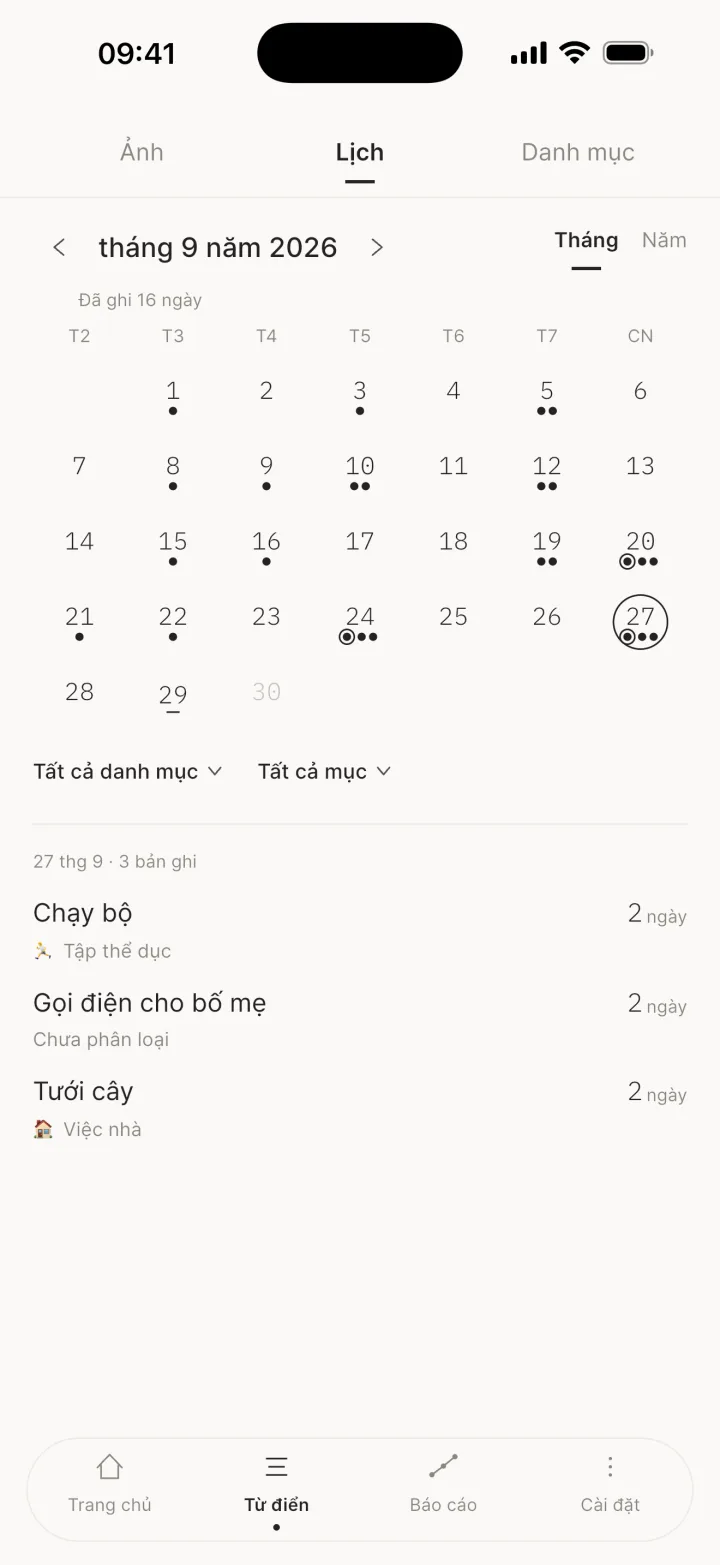The height and width of the screenshot is (1565, 720).
Task: Select day 20 in the calendar
Action: [x=640, y=547]
